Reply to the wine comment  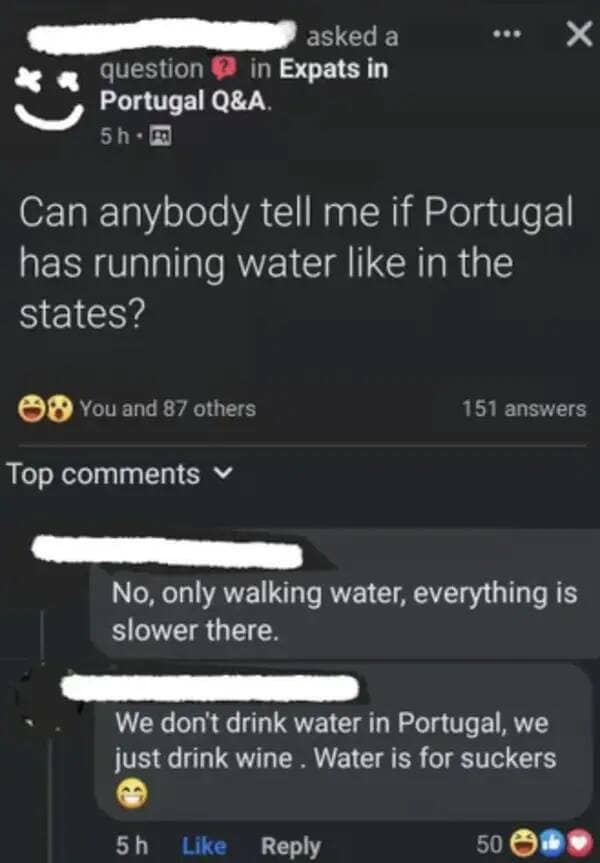(x=290, y=845)
